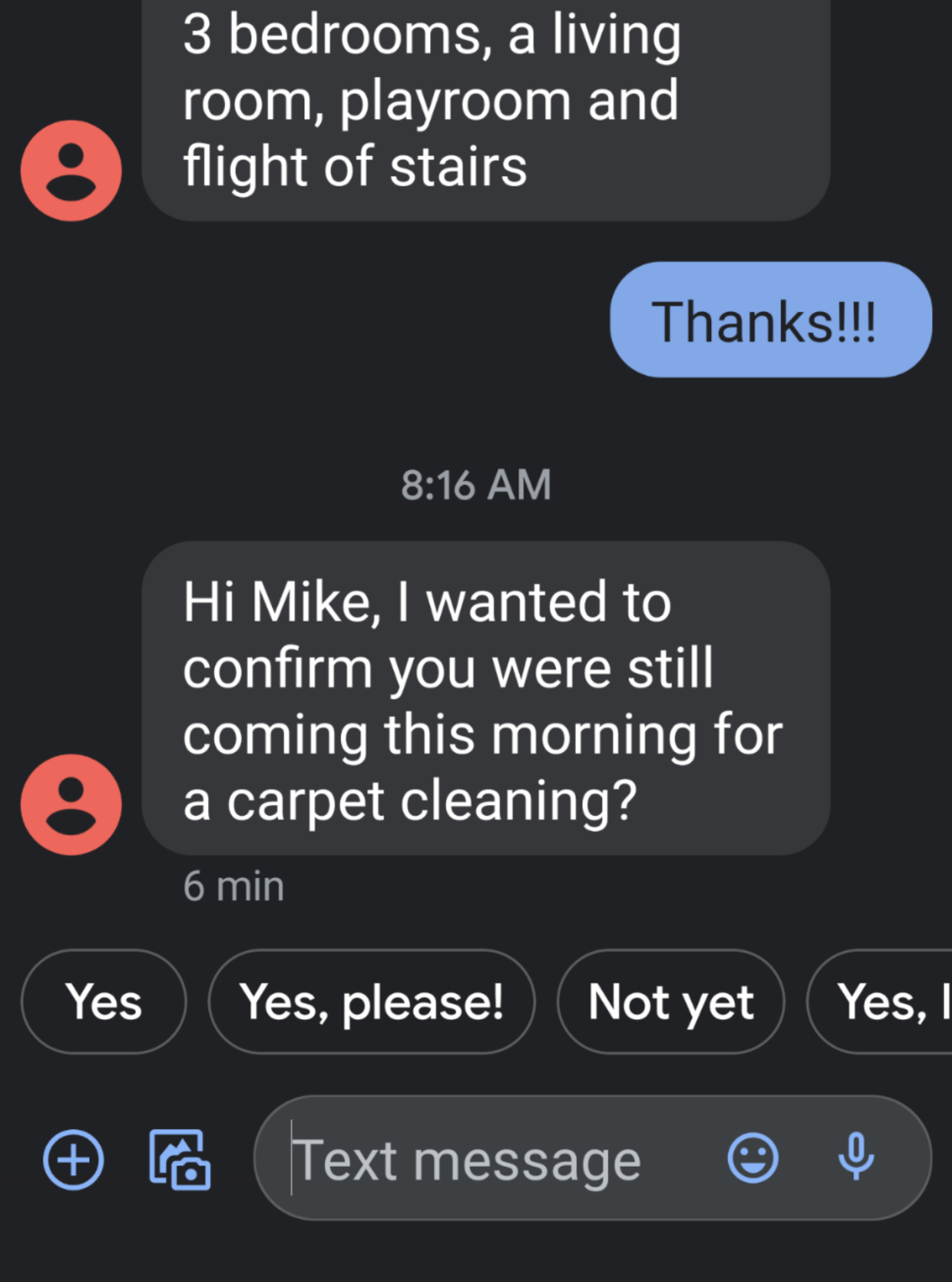Open the gallery and camera picker
This screenshot has width=952, height=1282.
click(180, 1159)
